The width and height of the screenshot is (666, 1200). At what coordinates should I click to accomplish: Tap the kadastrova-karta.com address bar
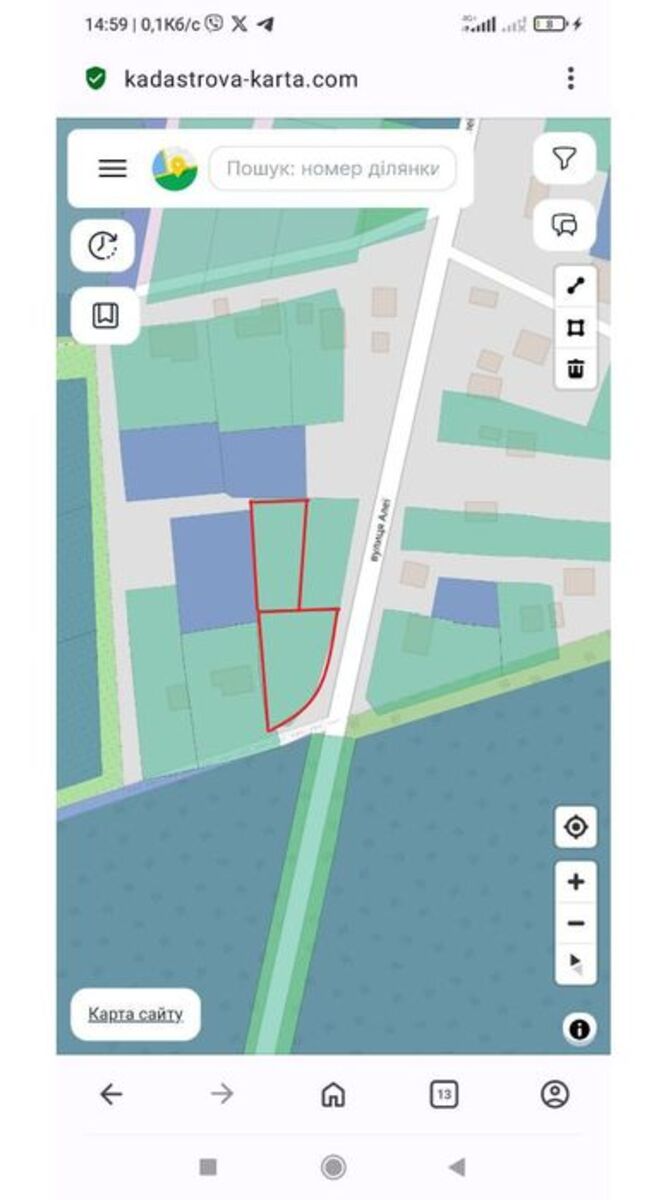[x=240, y=79]
